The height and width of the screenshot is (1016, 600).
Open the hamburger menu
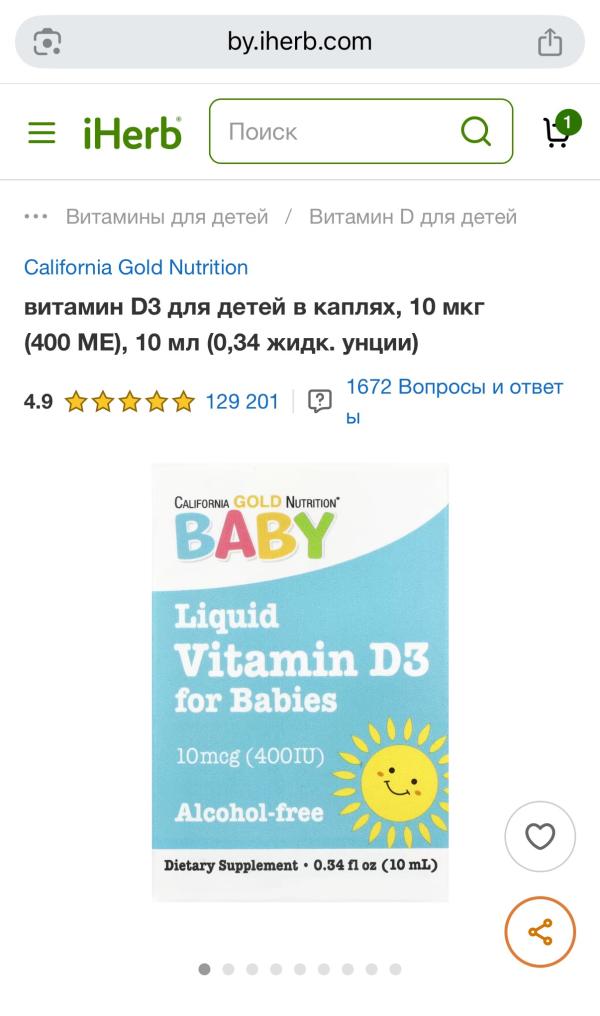coord(42,132)
